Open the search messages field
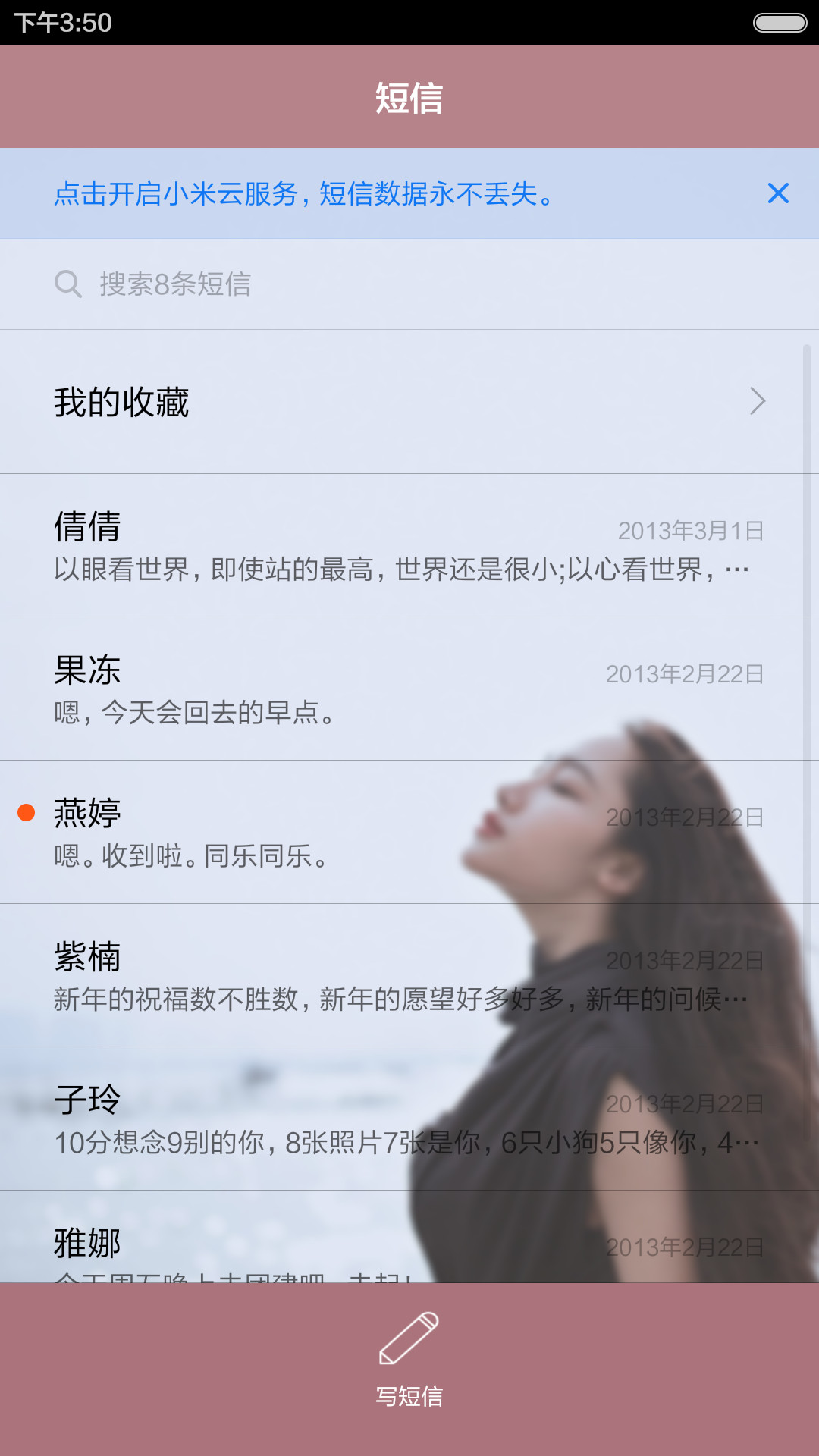Viewport: 819px width, 1456px height. coord(409,284)
